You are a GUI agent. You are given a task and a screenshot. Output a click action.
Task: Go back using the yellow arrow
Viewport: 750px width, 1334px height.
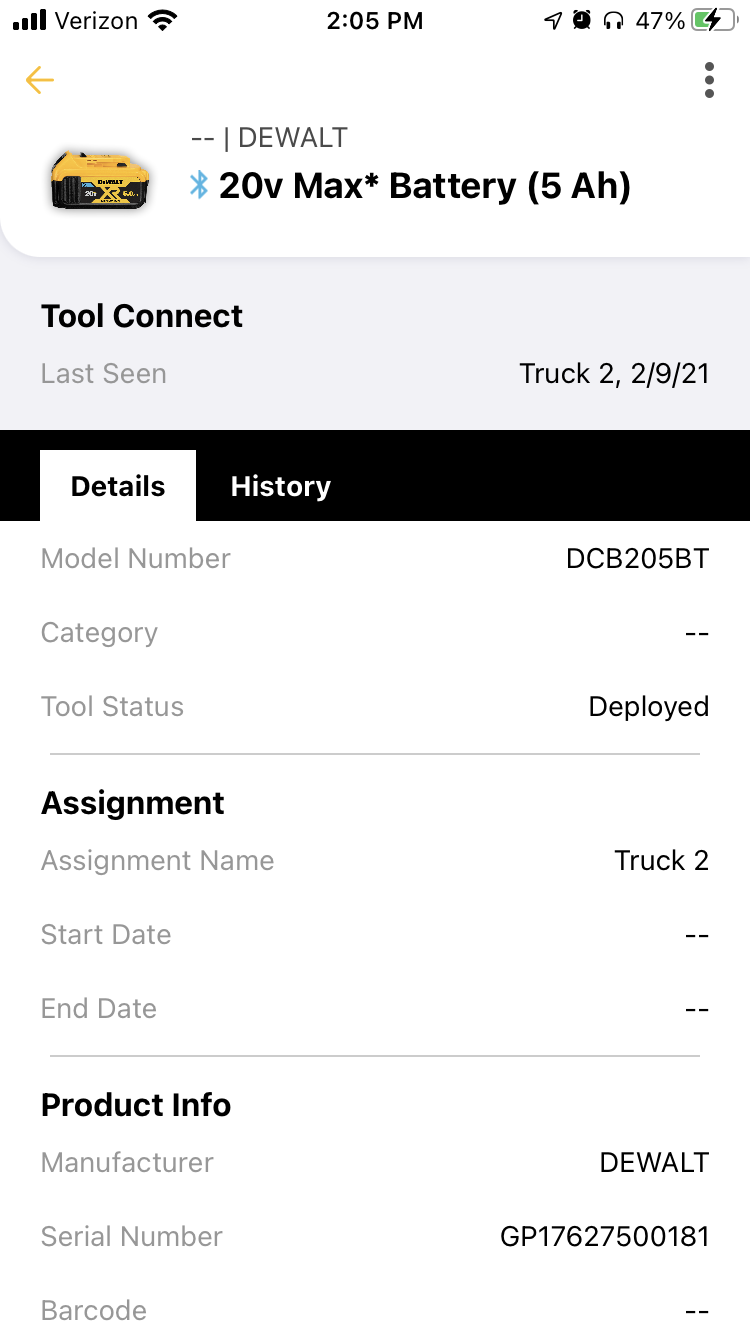pos(40,80)
